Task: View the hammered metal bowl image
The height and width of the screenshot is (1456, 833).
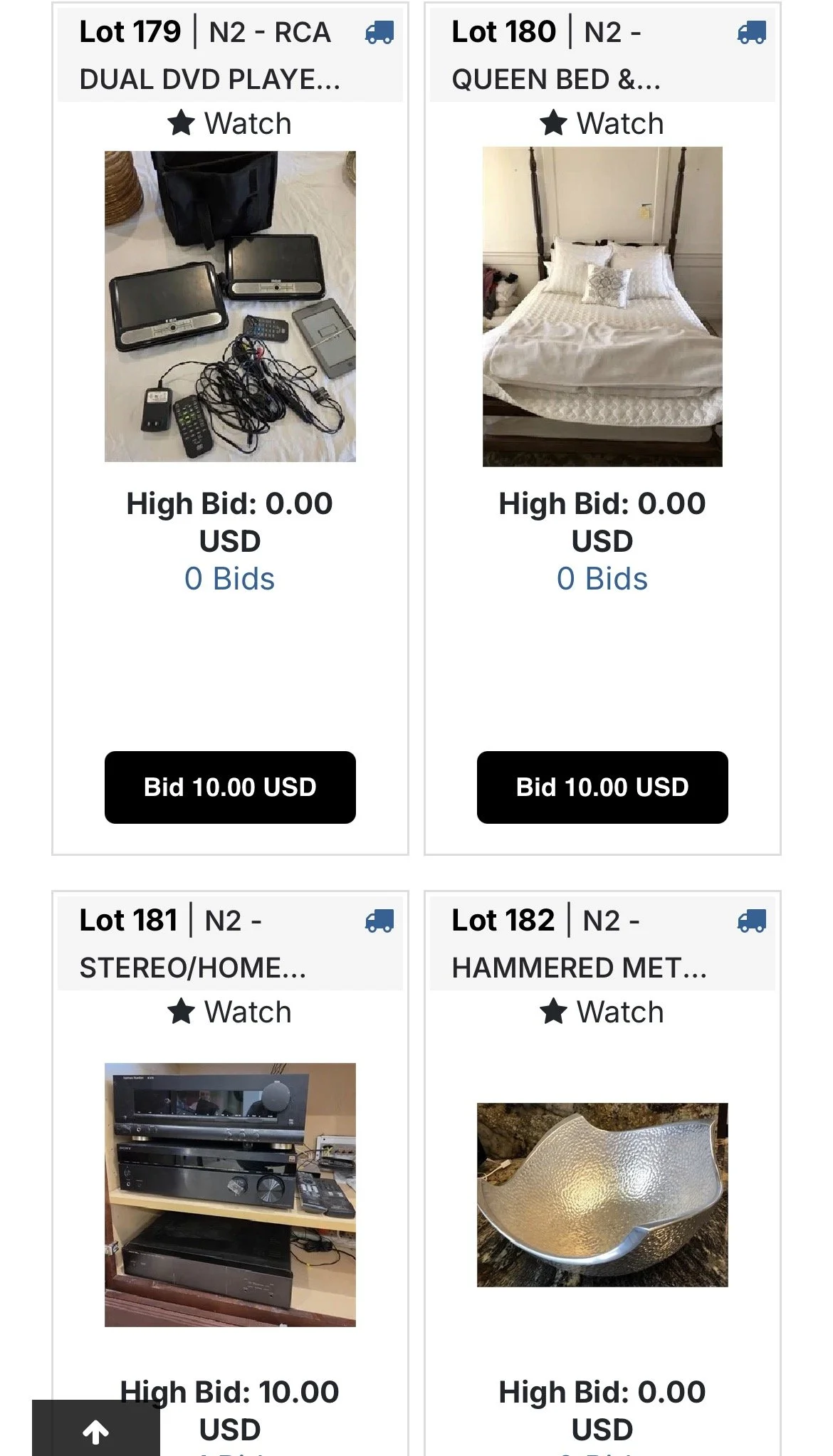Action: [602, 1195]
